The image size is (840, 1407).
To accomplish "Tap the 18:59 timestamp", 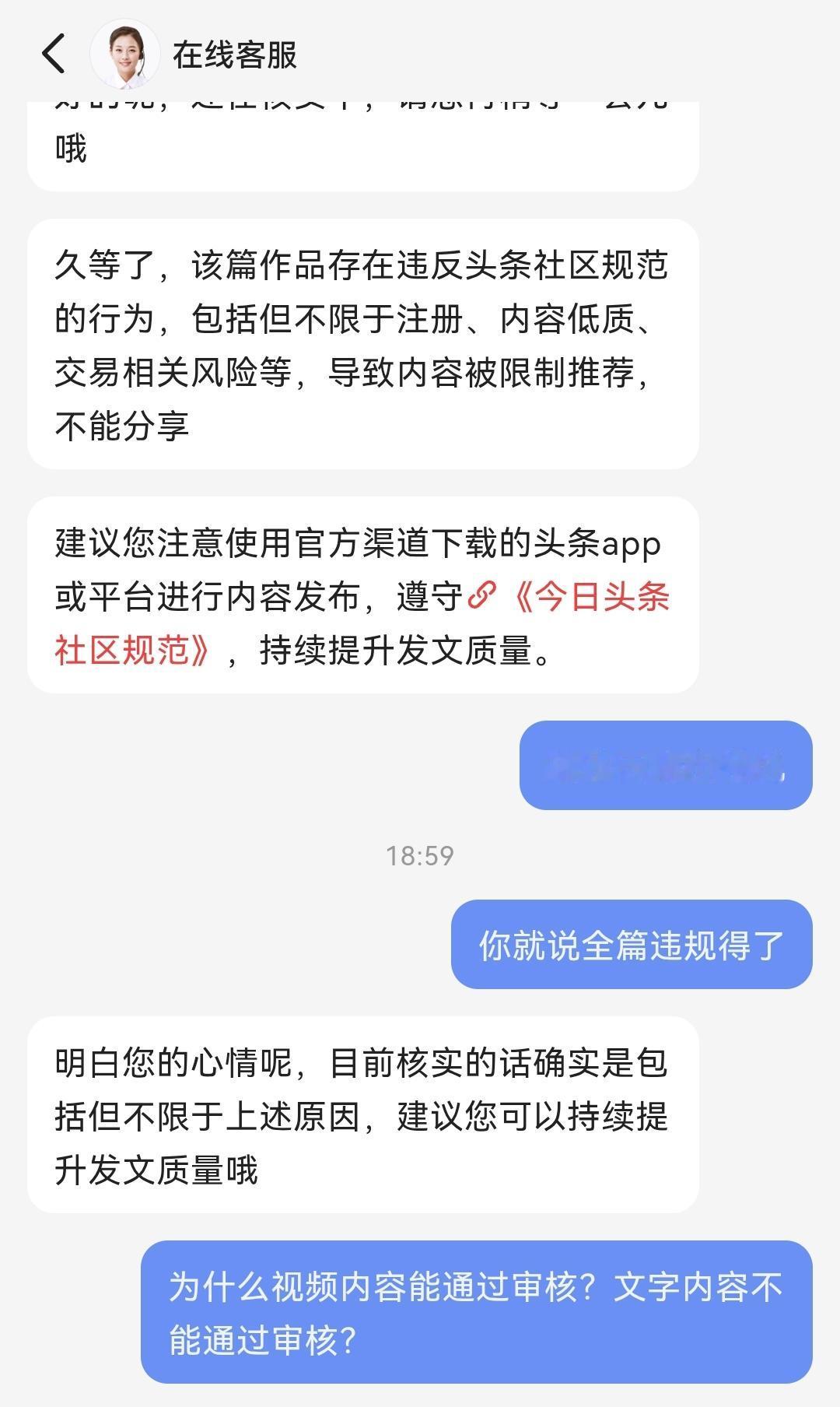I will point(418,854).
